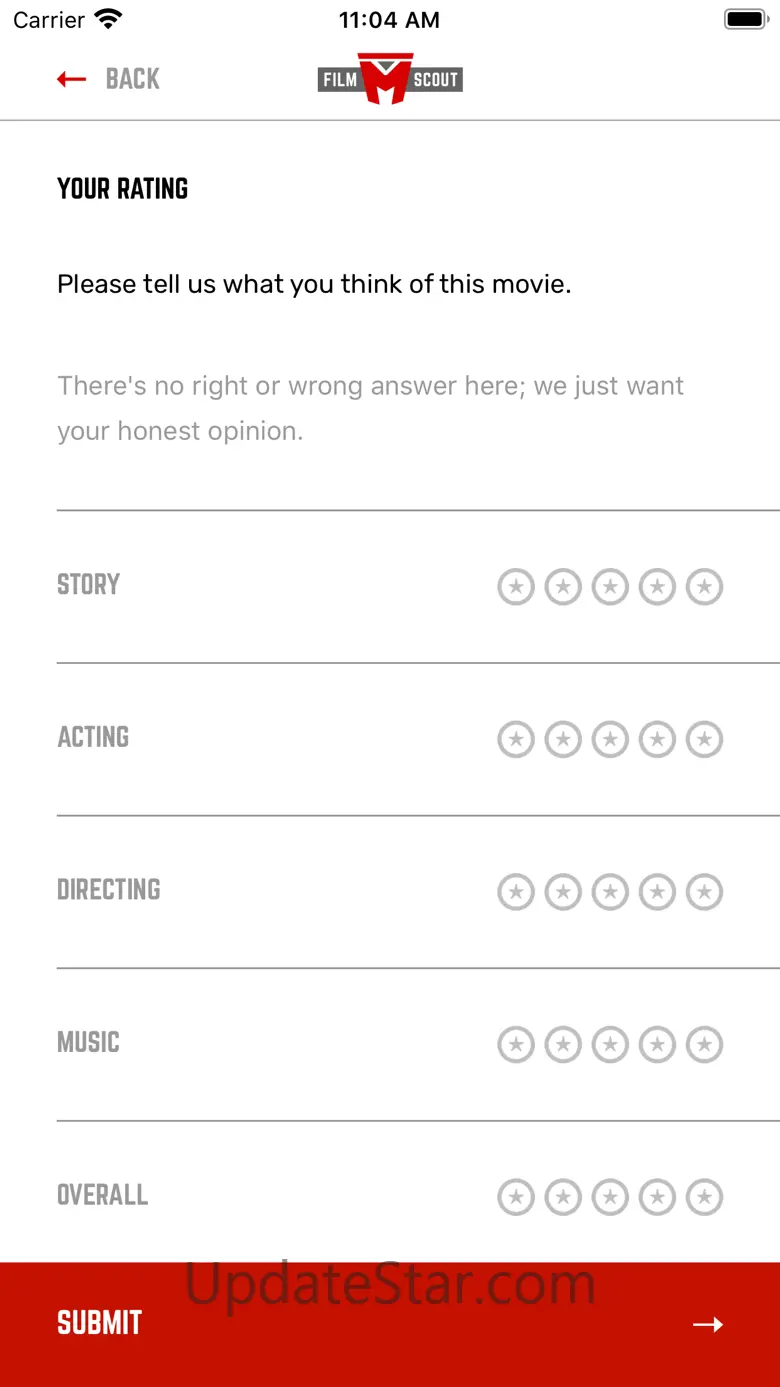The height and width of the screenshot is (1387, 780).
Task: Rate Acting three stars
Action: pyautogui.click(x=610, y=740)
